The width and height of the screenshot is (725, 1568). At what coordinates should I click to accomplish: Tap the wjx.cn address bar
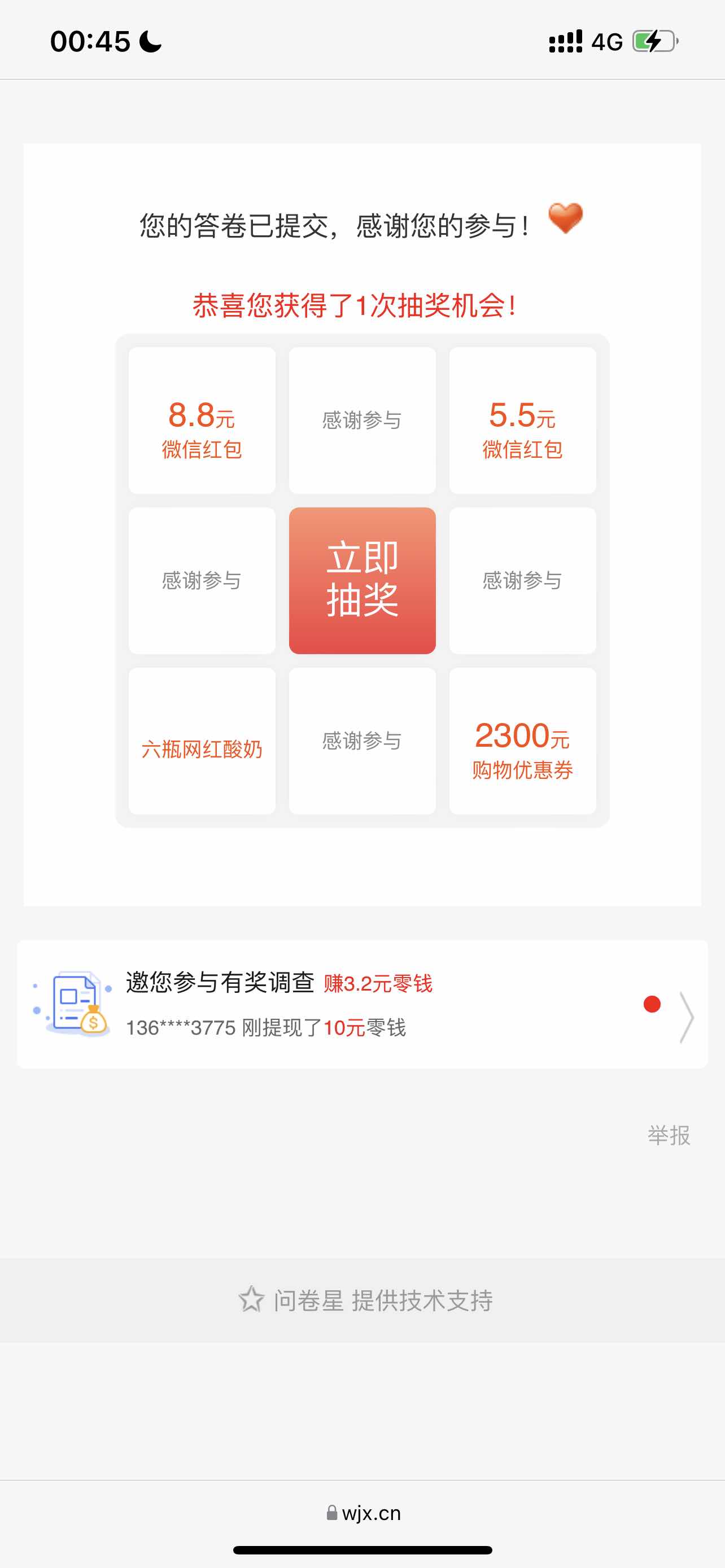[x=364, y=1513]
